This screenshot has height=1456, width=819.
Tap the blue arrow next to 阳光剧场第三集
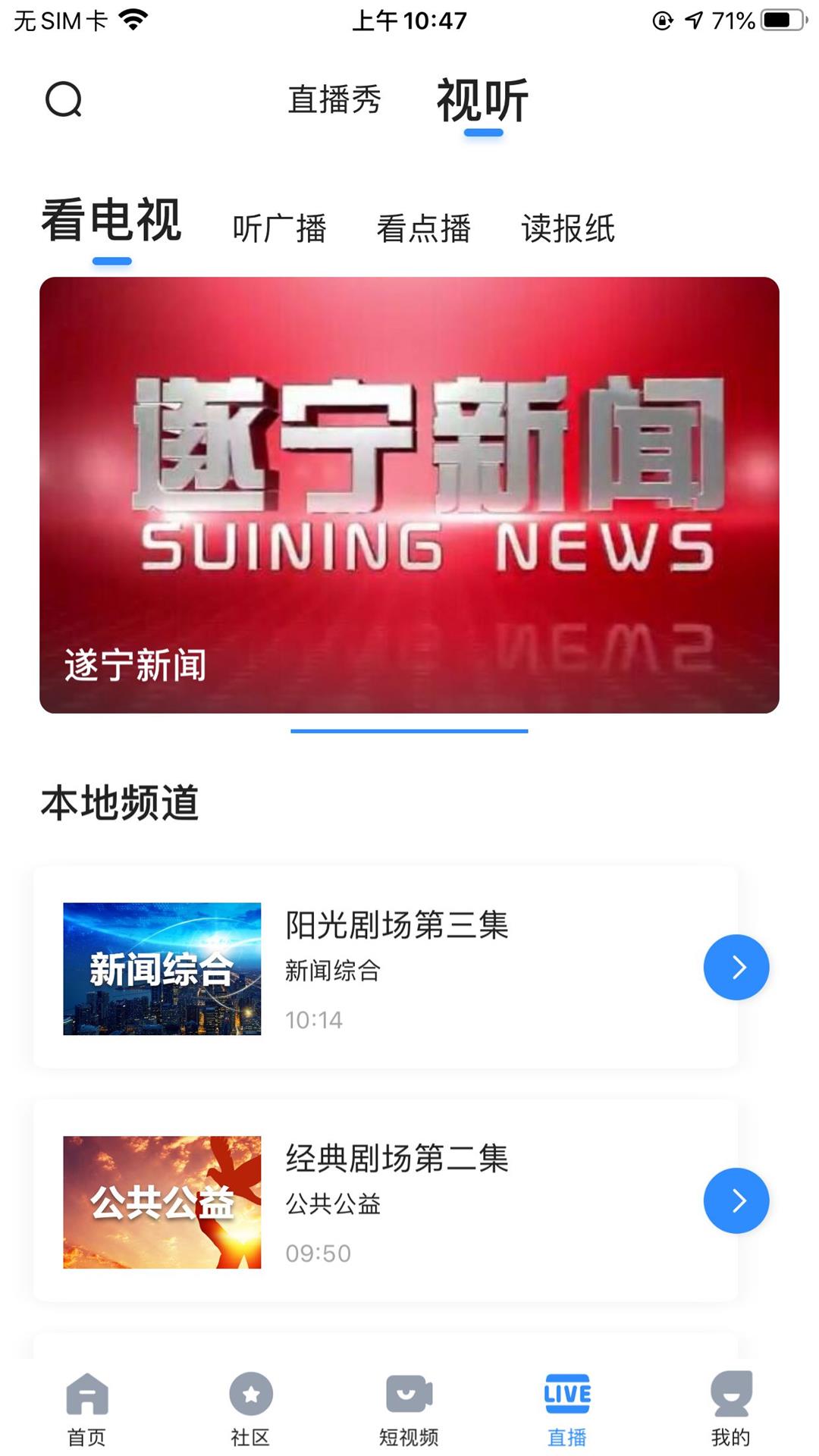pos(736,967)
